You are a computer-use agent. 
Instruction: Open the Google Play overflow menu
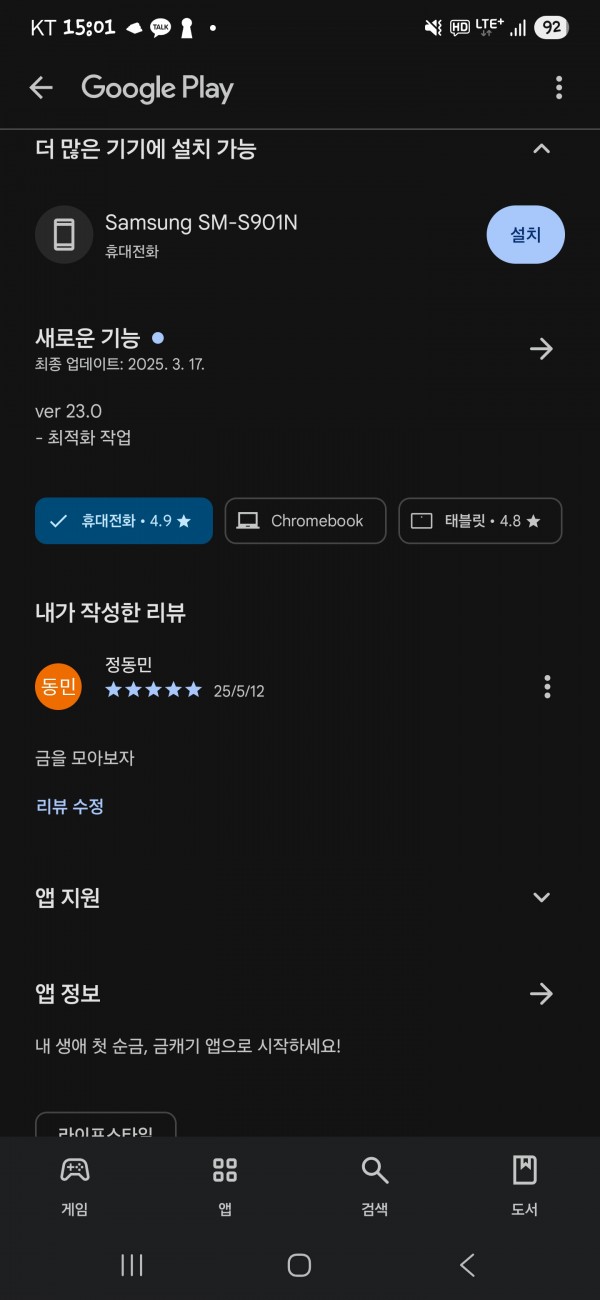559,88
